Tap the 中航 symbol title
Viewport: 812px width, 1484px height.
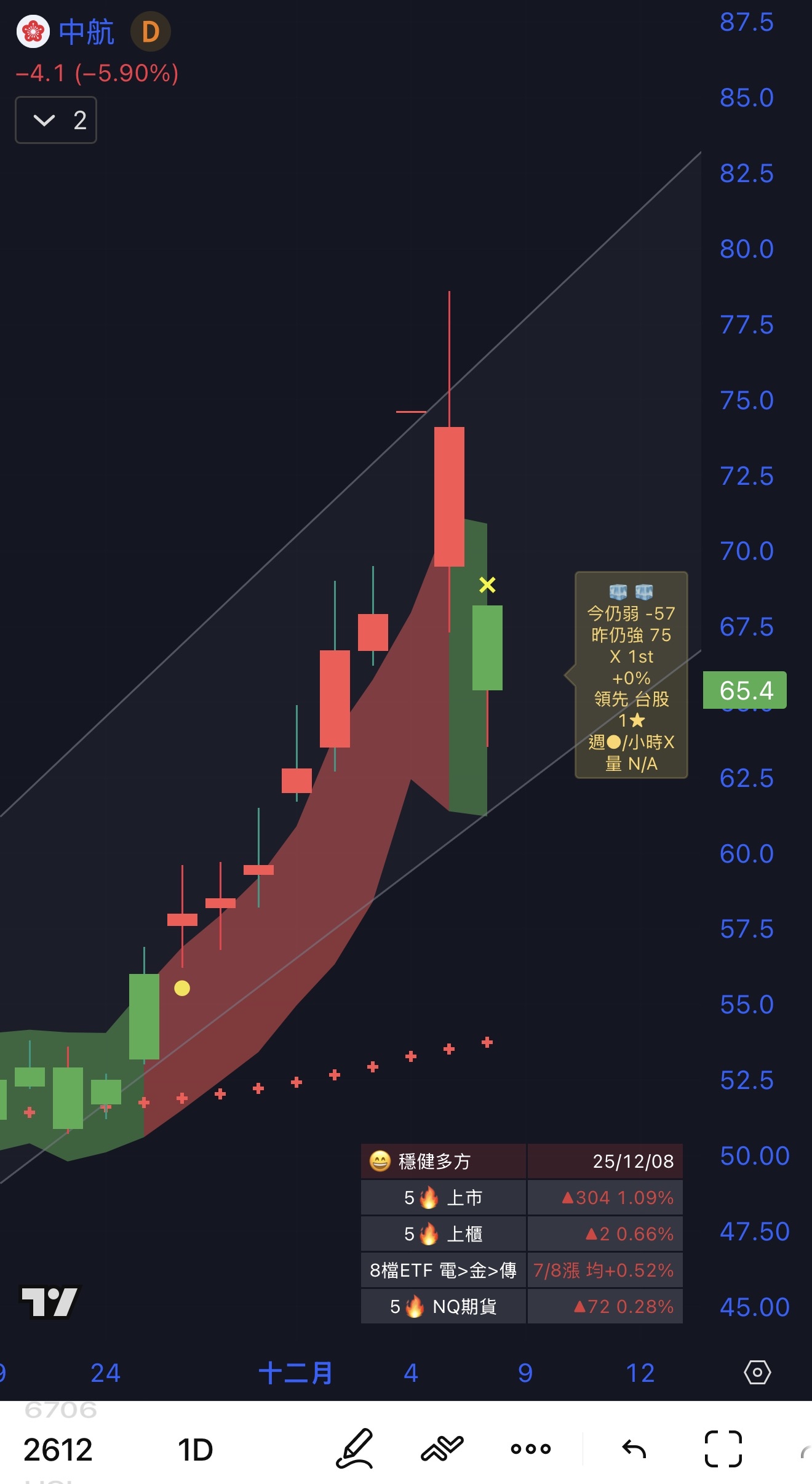pos(86,32)
